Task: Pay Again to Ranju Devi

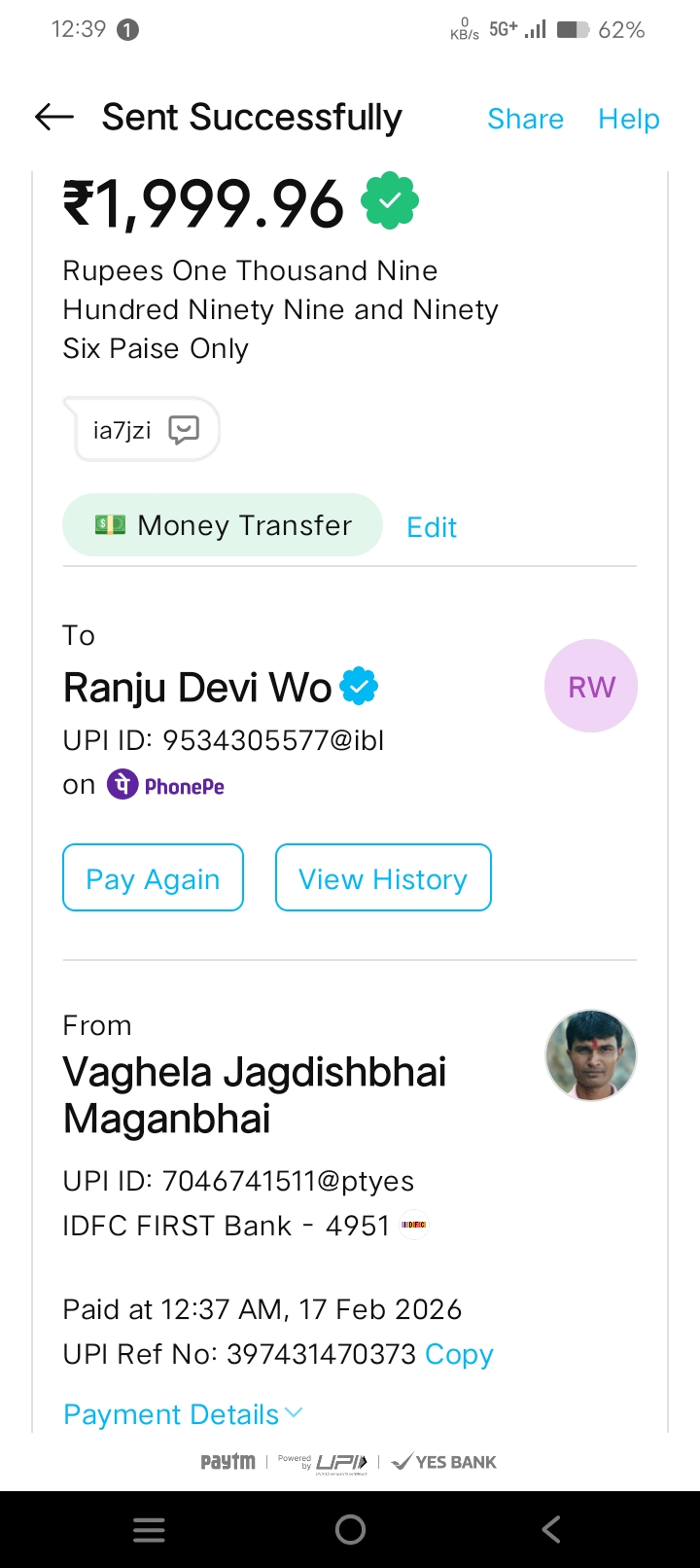Action: [153, 878]
